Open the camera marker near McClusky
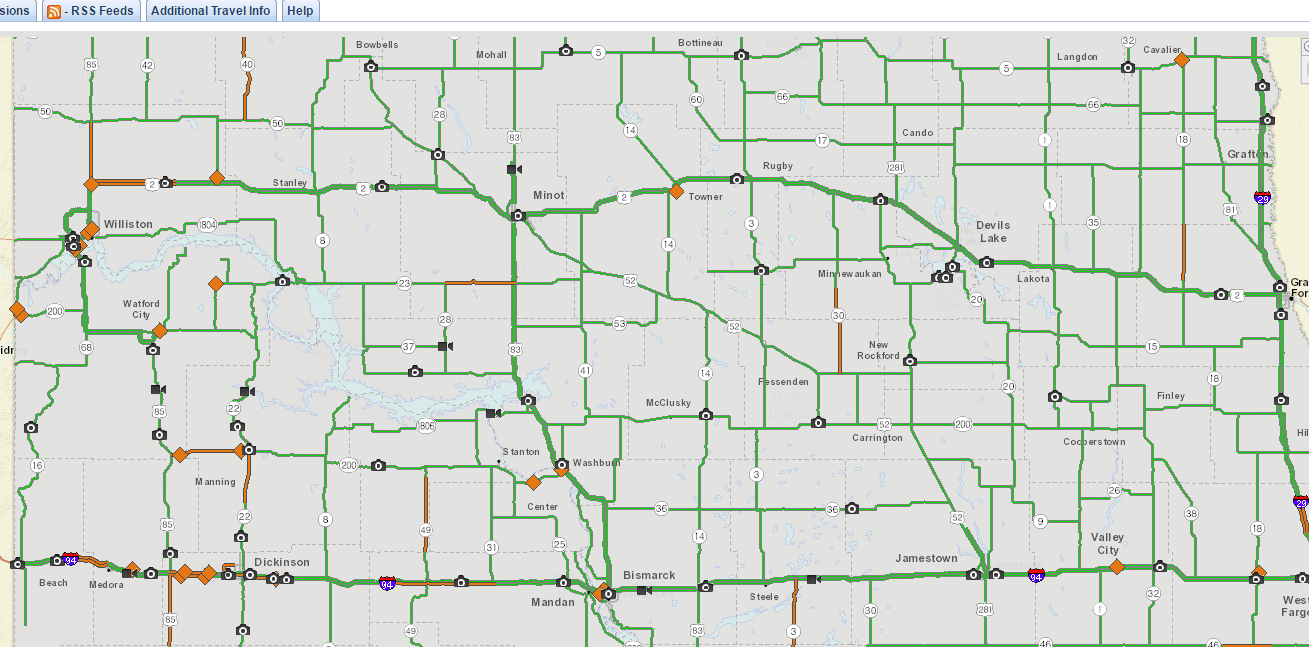1309x647 pixels. 705,415
